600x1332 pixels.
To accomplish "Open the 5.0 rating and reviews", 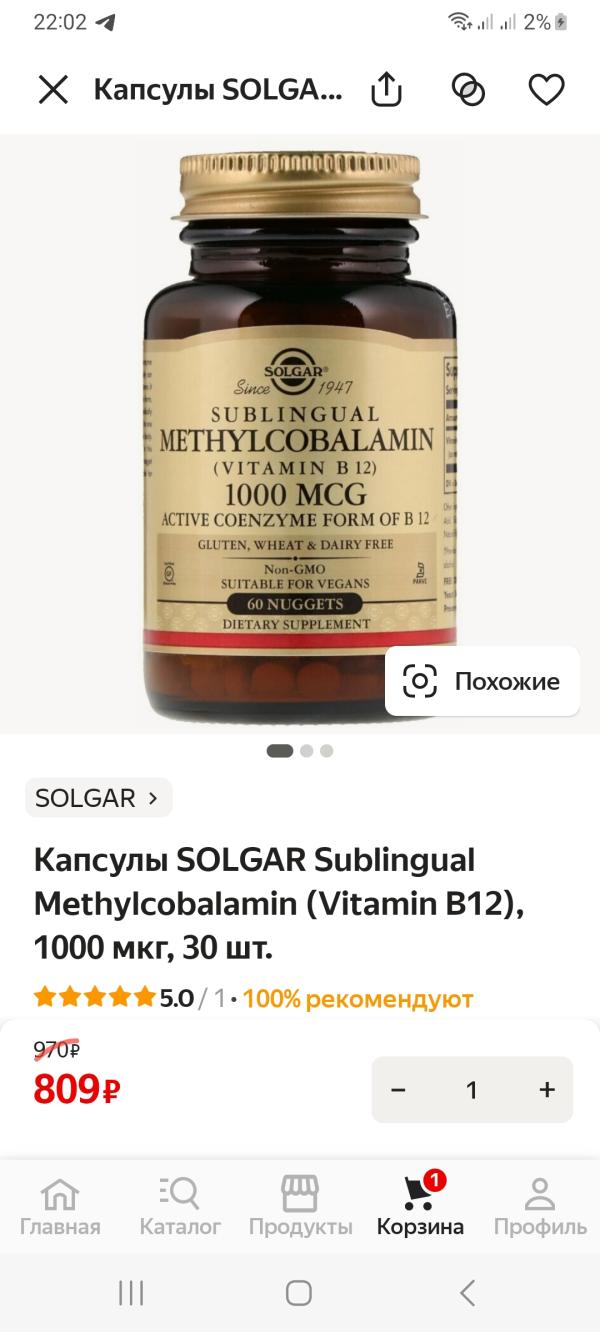I will click(x=177, y=998).
